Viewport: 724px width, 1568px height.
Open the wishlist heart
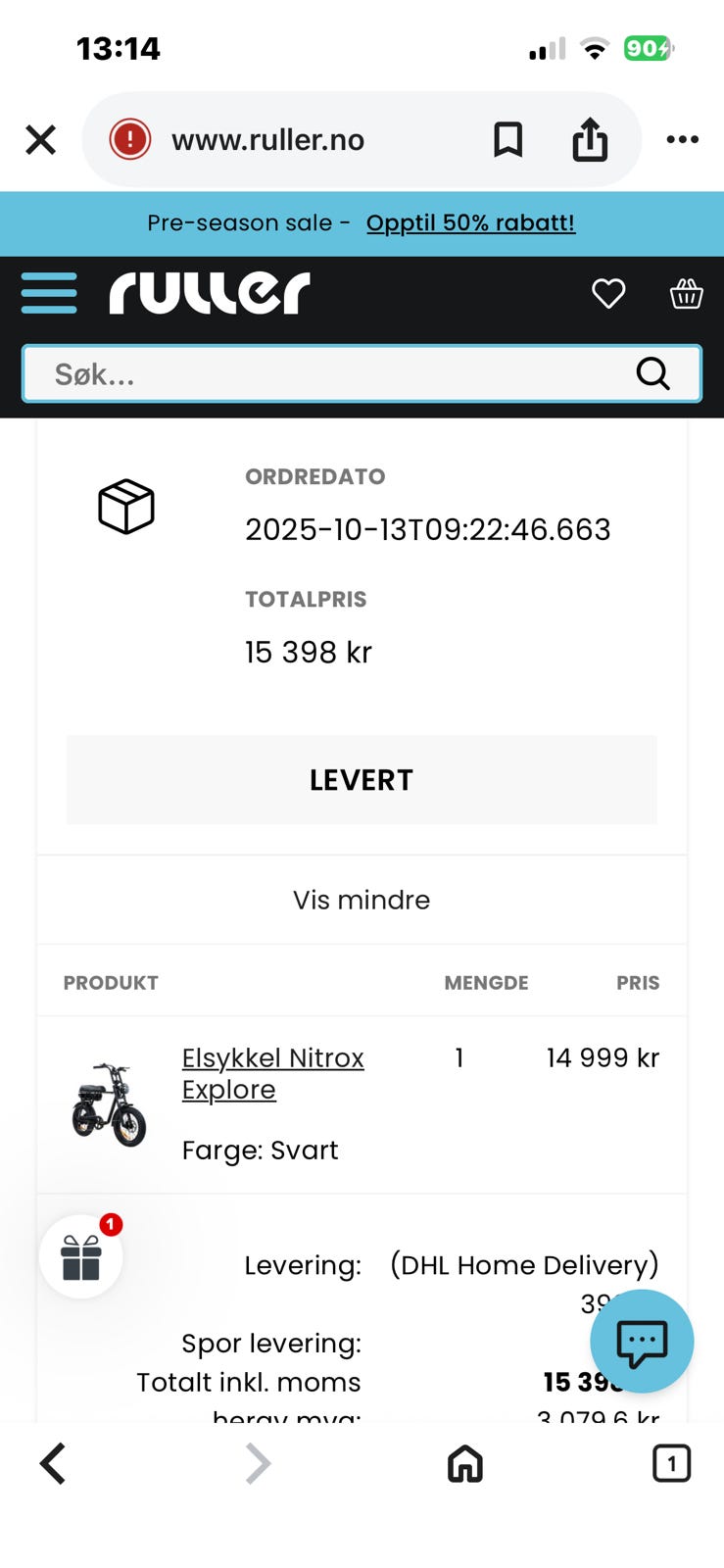608,293
